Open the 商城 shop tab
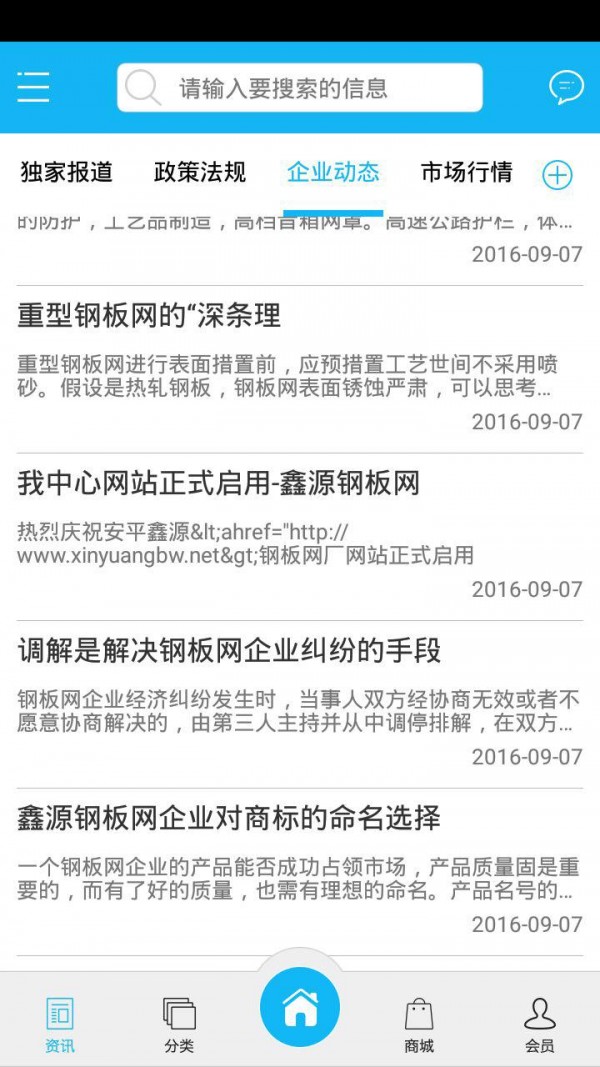The height and width of the screenshot is (1067, 600). click(419, 1025)
